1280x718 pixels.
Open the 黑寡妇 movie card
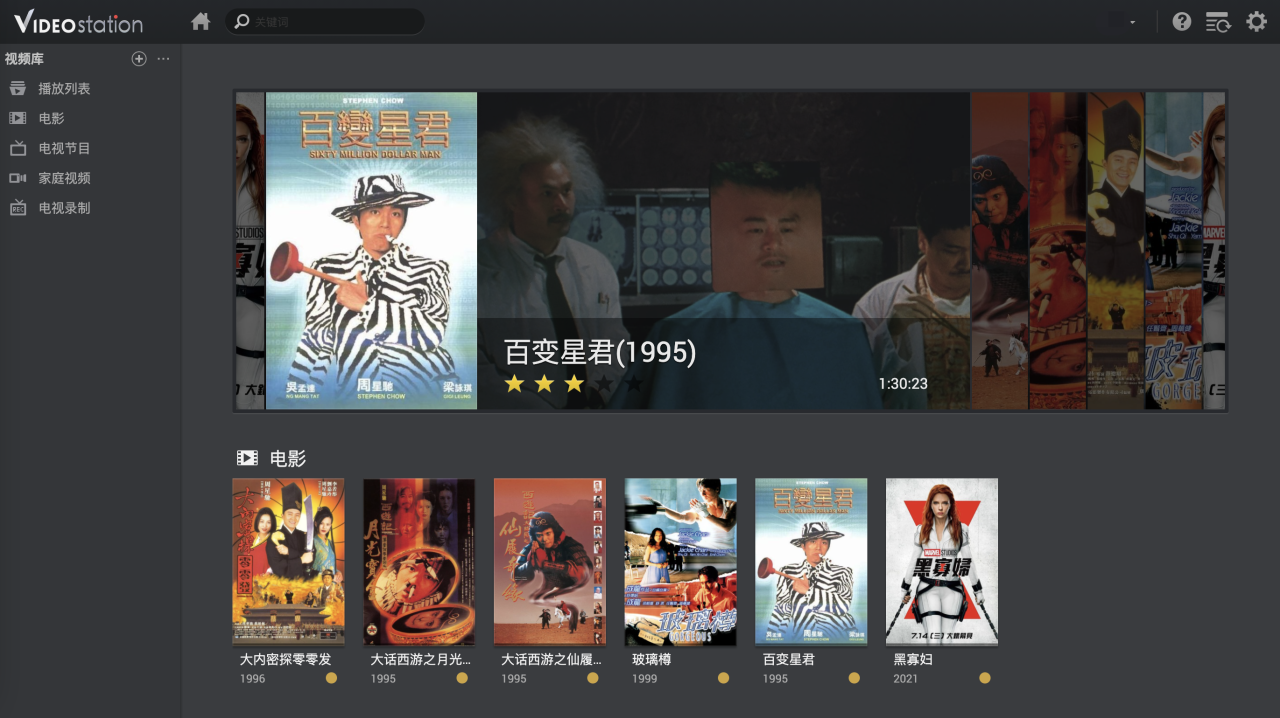[941, 562]
